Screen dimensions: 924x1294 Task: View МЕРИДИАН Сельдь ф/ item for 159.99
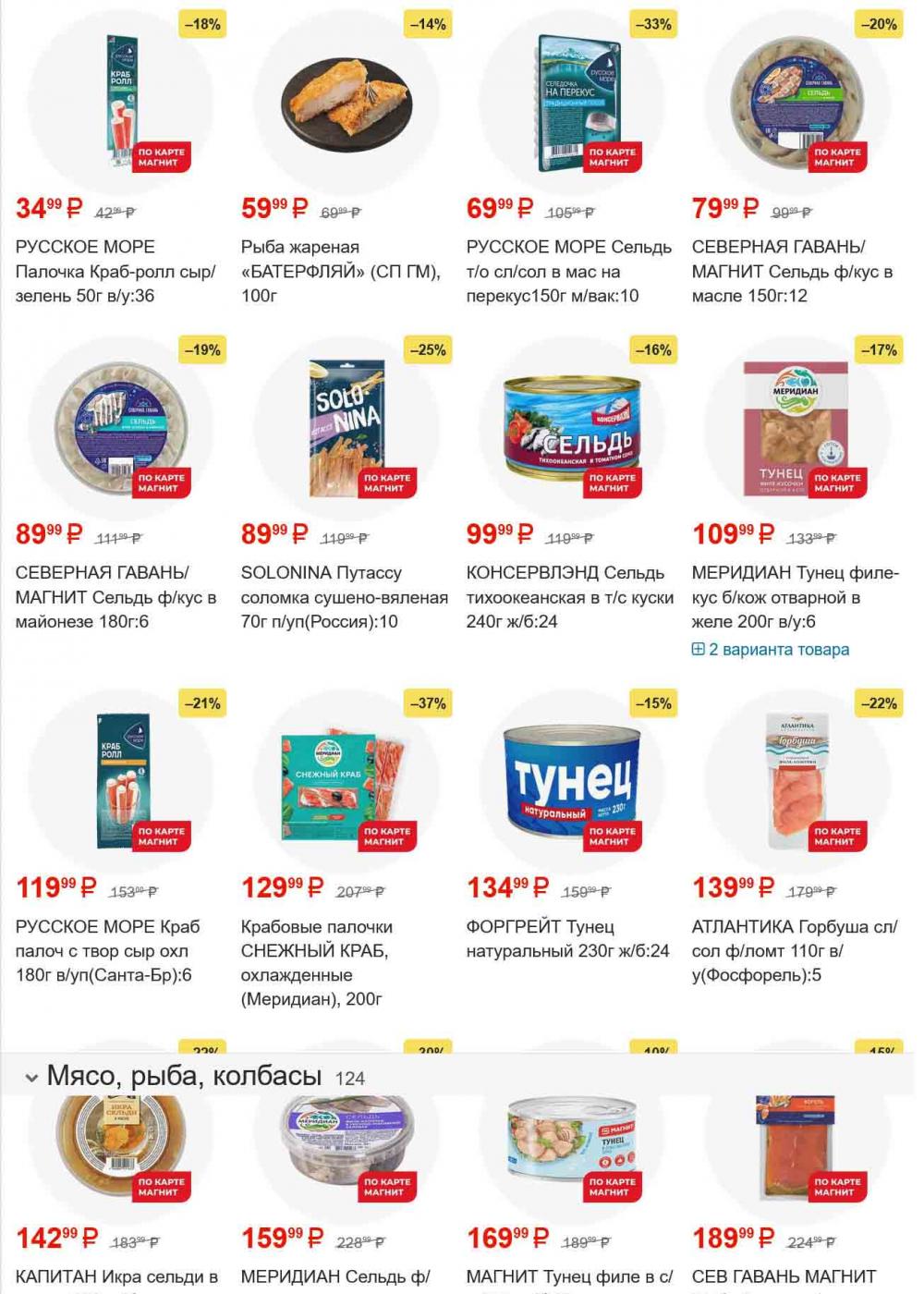(x=335, y=1276)
